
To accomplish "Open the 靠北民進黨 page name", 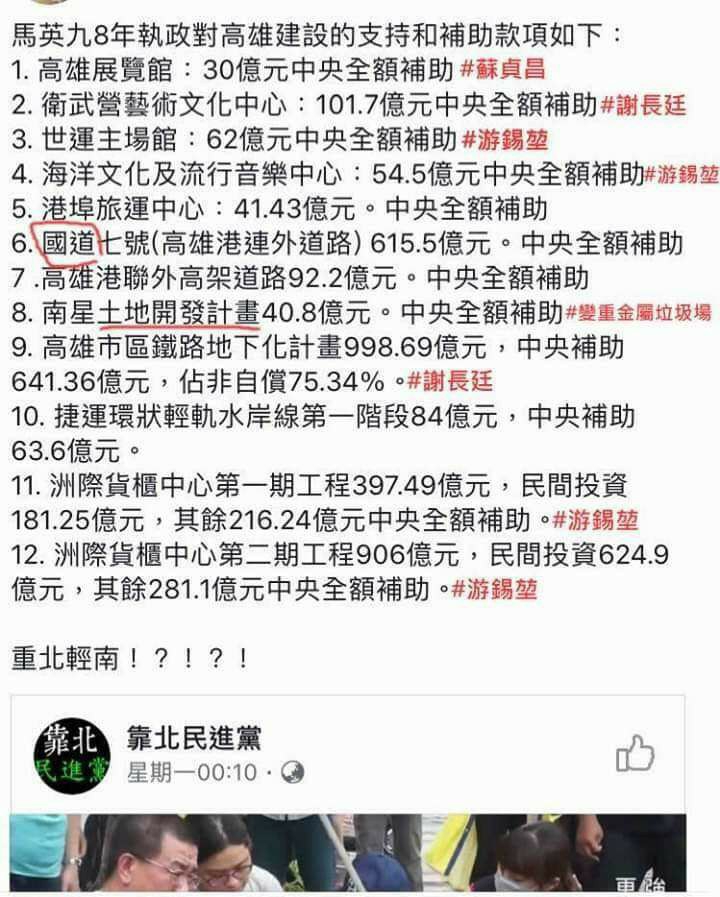I will (x=194, y=739).
